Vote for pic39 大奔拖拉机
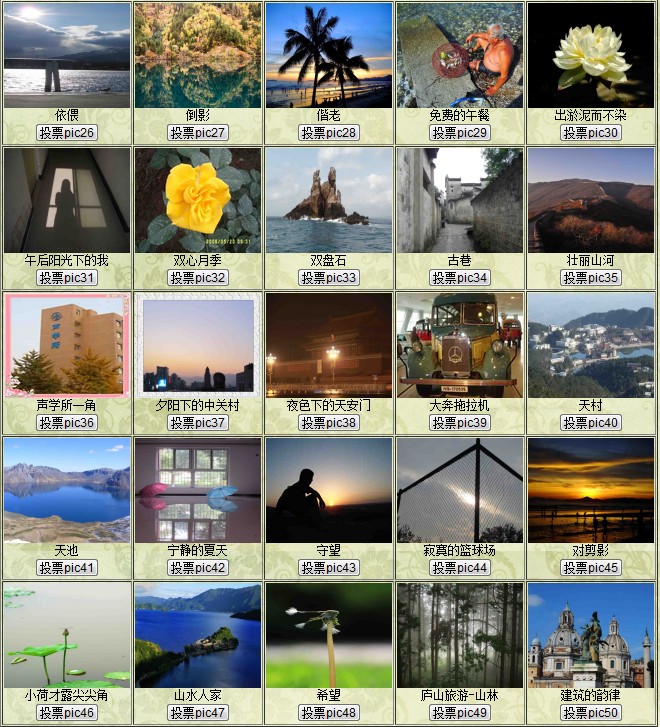Screen dimensions: 660x727 (460, 423)
